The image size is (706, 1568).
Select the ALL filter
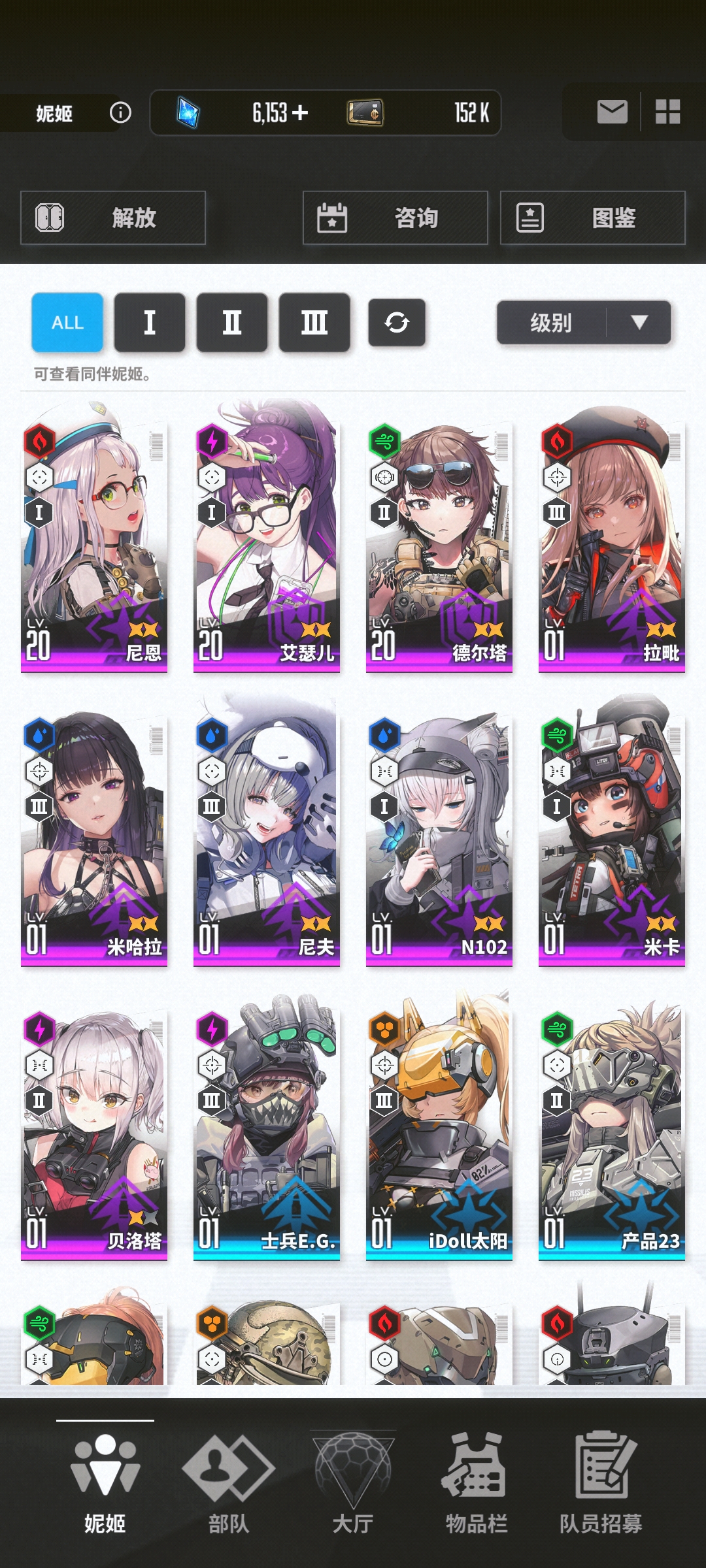pyautogui.click(x=67, y=322)
